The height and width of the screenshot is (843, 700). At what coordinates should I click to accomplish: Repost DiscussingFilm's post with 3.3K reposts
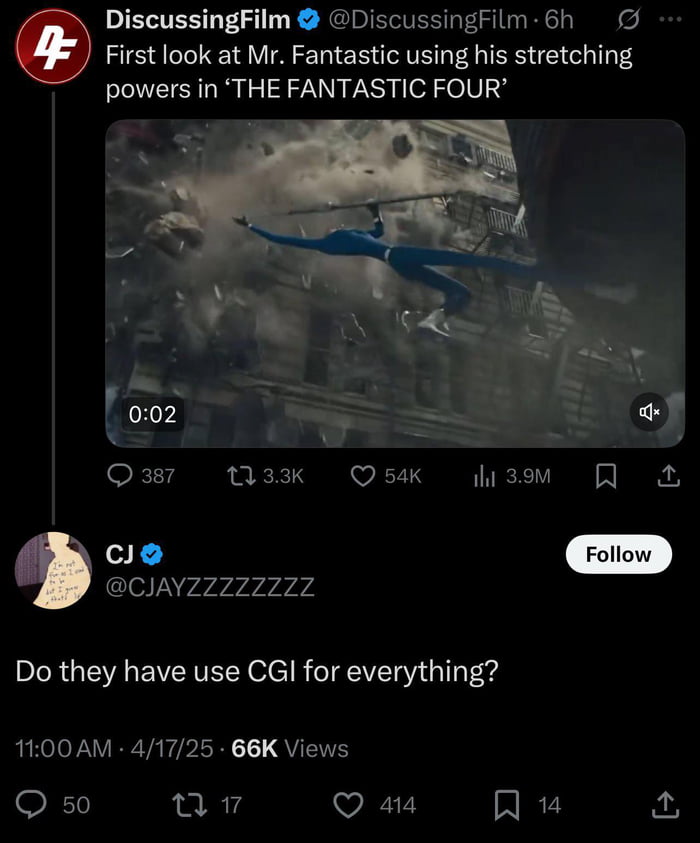(x=242, y=476)
